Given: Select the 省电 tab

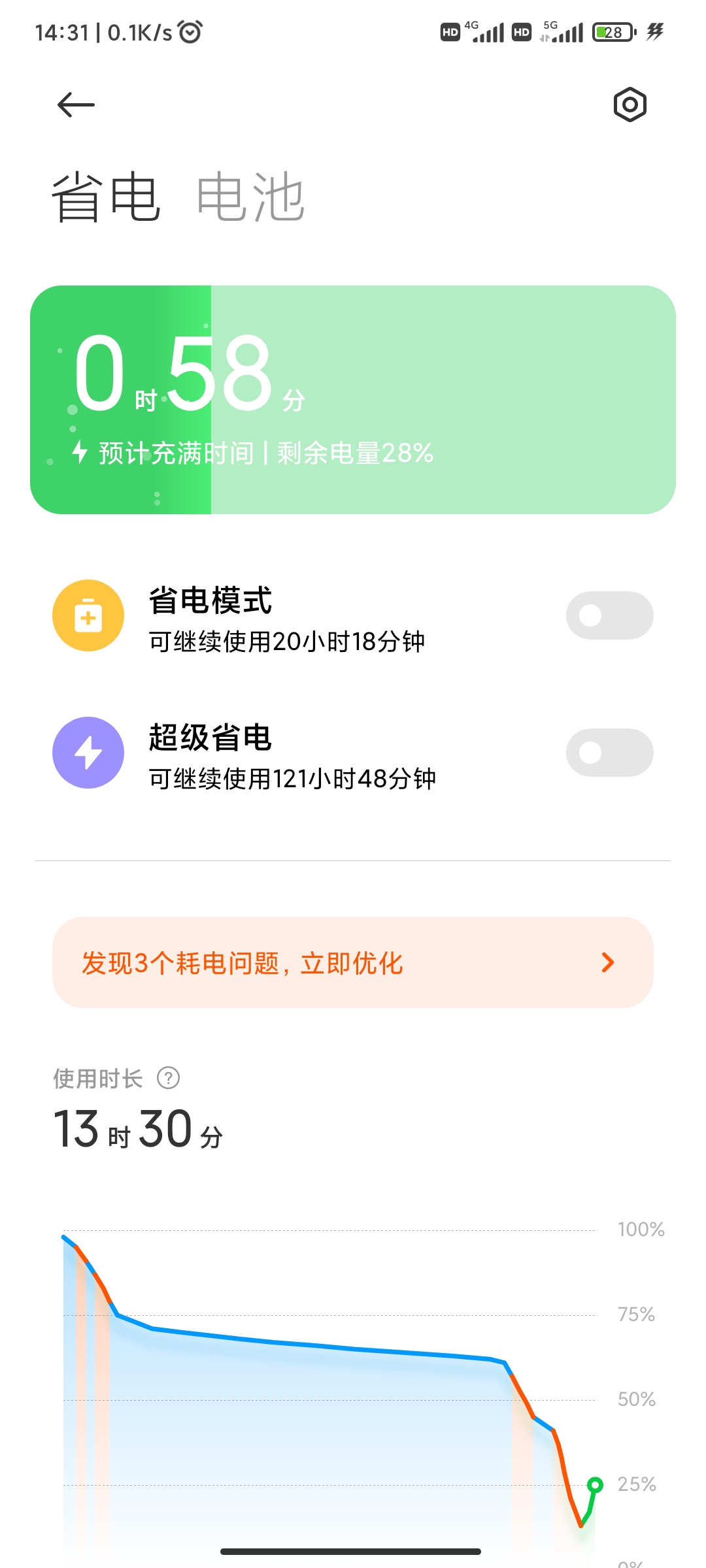Looking at the screenshot, I should [x=106, y=197].
